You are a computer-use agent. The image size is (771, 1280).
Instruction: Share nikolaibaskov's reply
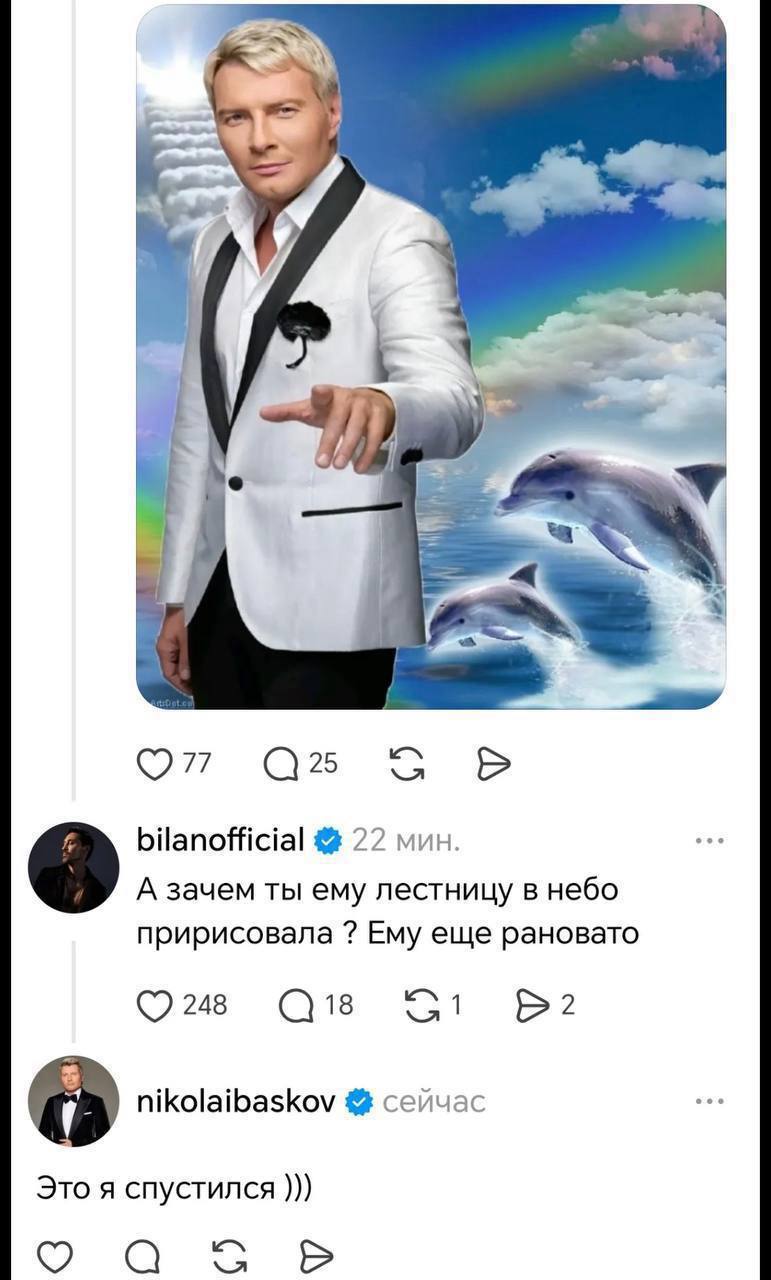click(x=316, y=1256)
